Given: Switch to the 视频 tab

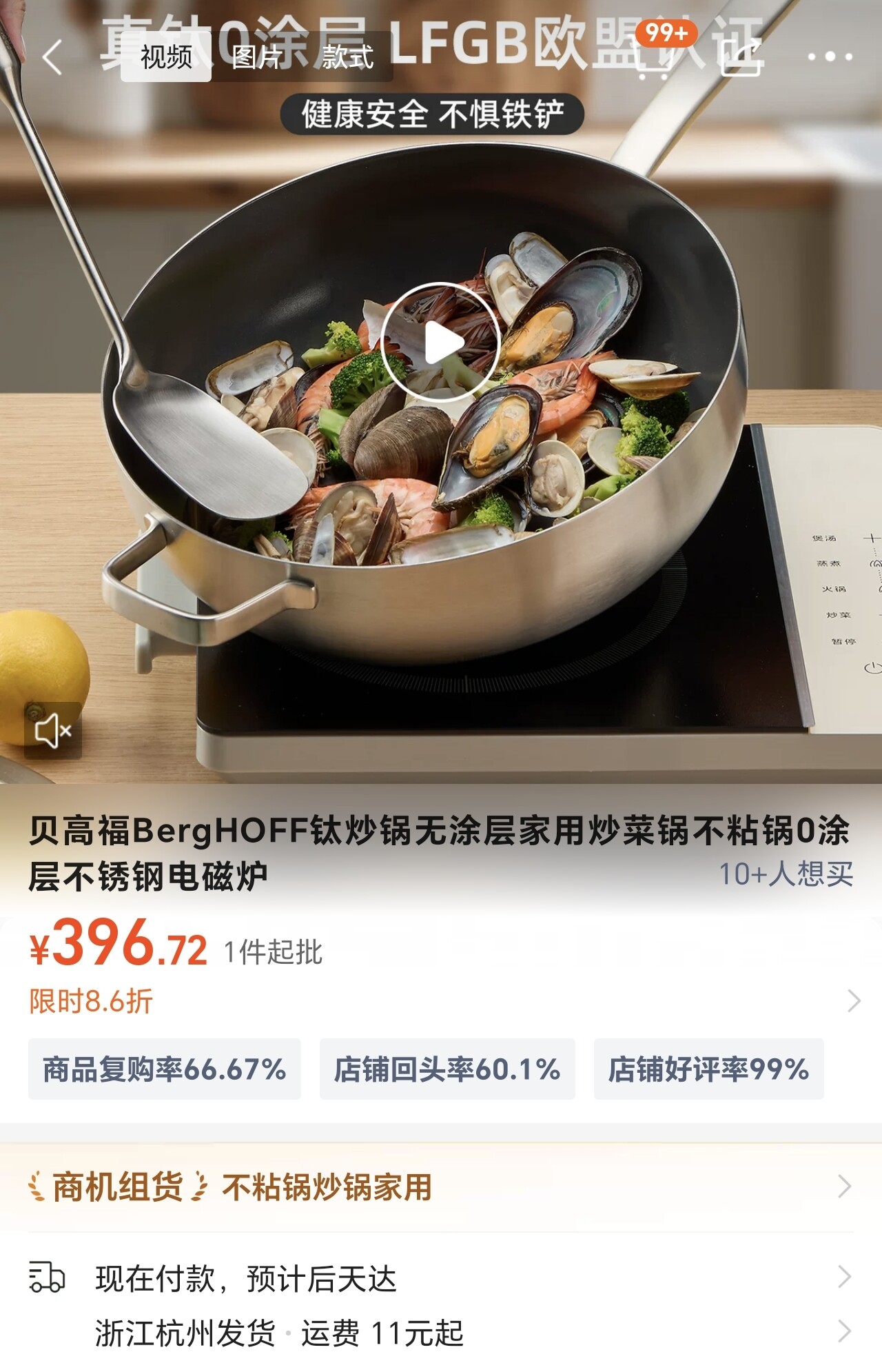Looking at the screenshot, I should (x=166, y=57).
